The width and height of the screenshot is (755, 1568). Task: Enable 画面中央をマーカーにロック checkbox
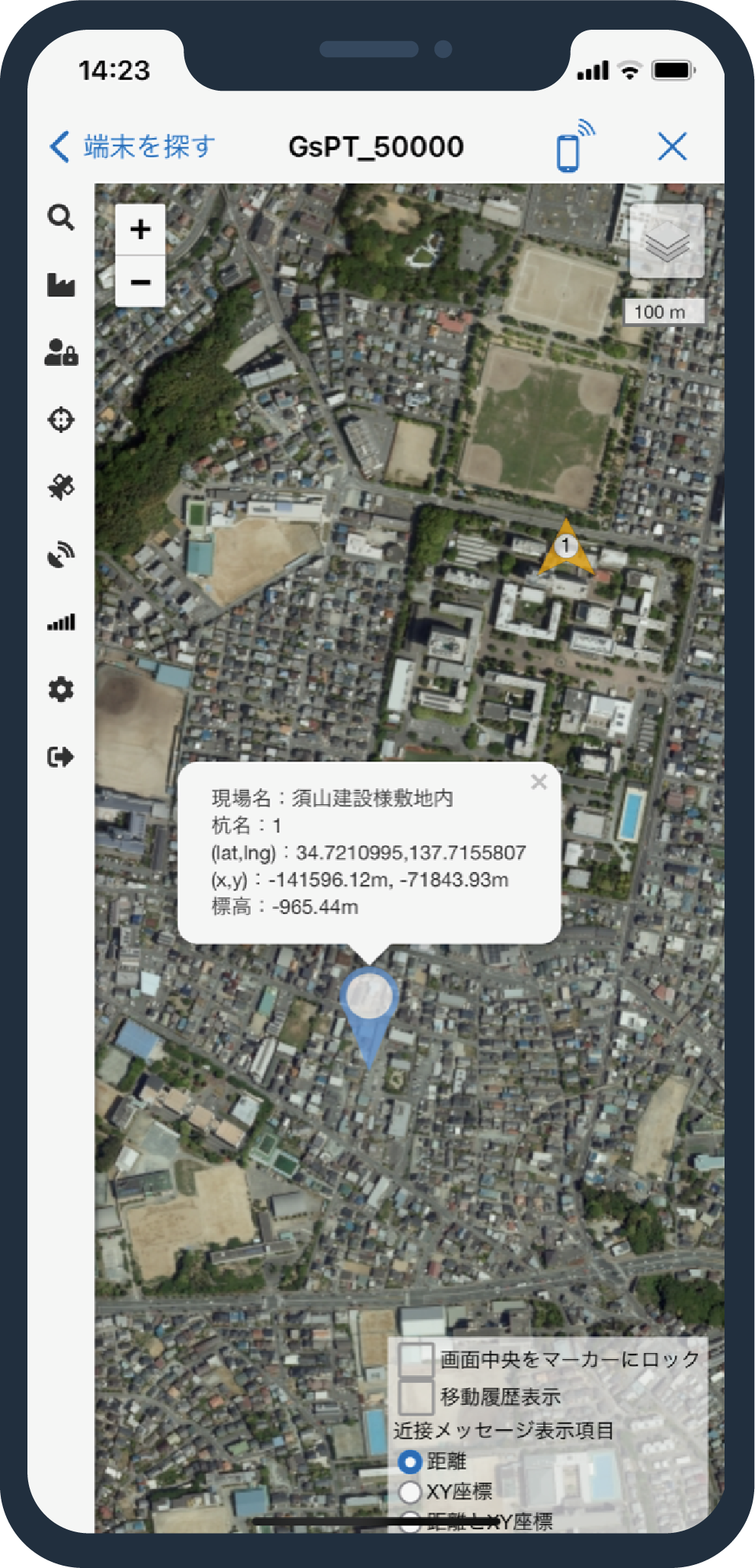pos(416,1360)
